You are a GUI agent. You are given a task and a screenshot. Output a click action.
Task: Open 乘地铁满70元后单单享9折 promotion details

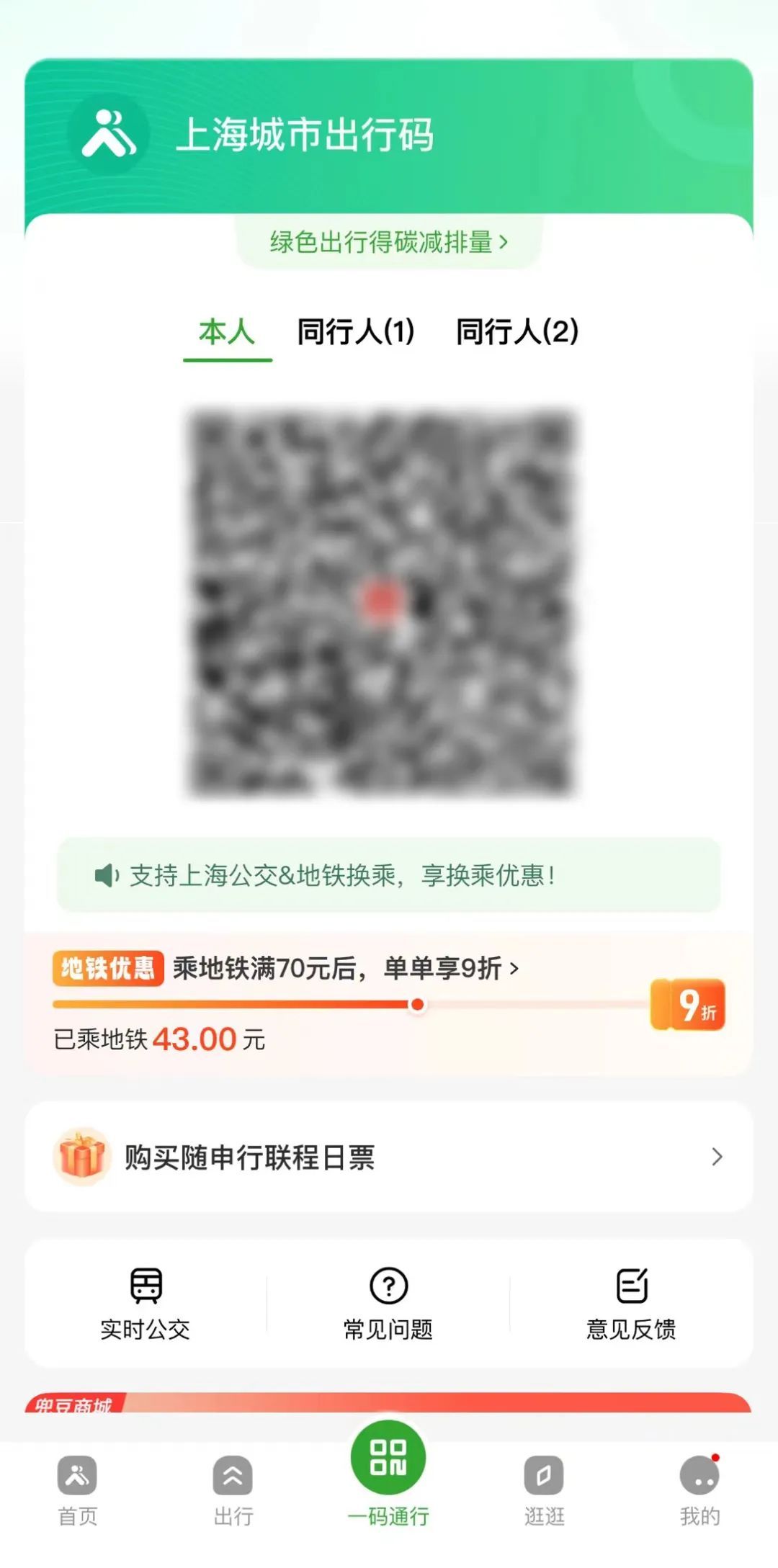346,969
